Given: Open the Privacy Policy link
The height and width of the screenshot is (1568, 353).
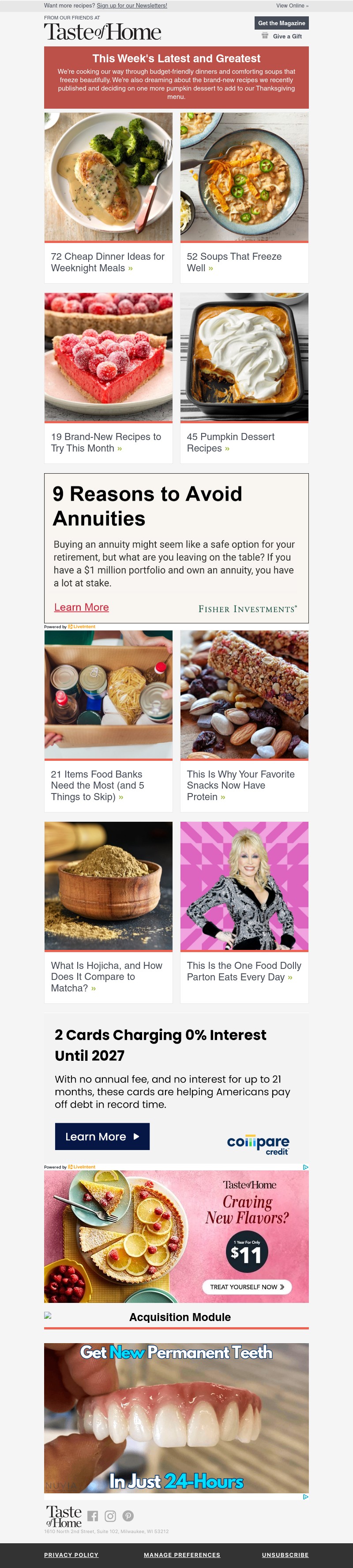Looking at the screenshot, I should coord(71,1555).
